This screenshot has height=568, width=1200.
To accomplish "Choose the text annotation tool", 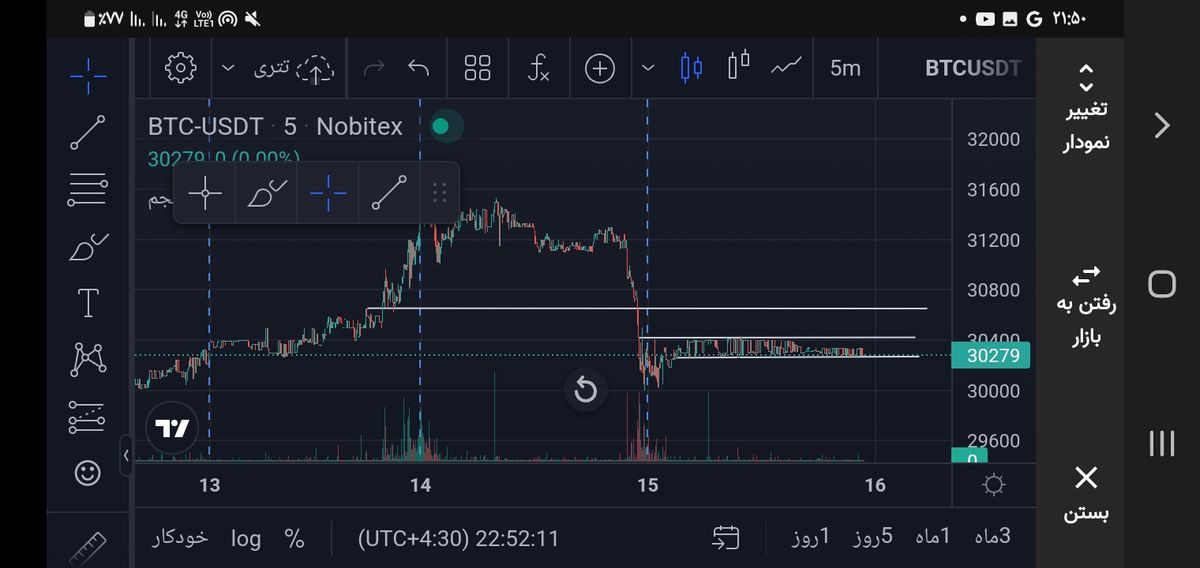I will click(x=88, y=303).
